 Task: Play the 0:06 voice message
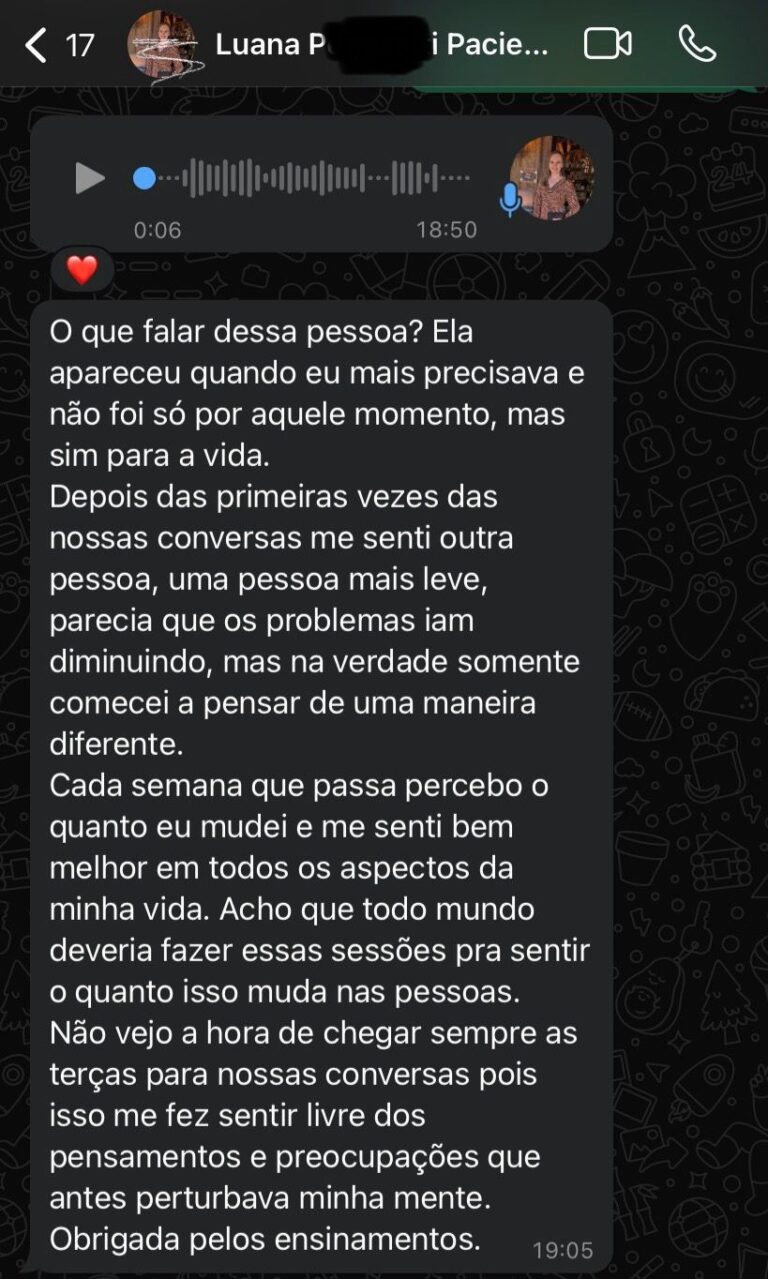(90, 179)
